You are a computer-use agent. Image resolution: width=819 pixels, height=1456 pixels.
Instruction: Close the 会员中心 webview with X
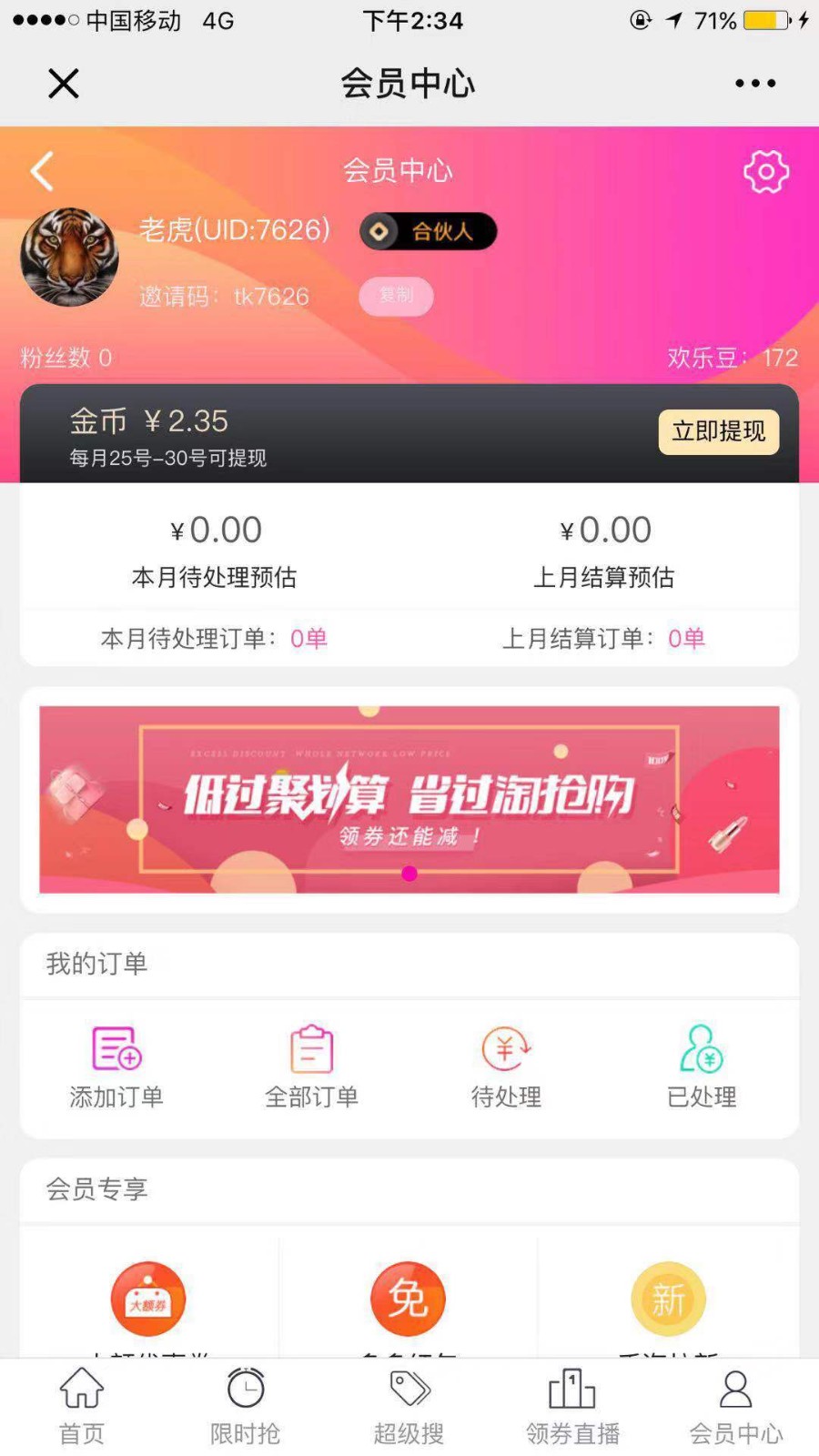63,84
